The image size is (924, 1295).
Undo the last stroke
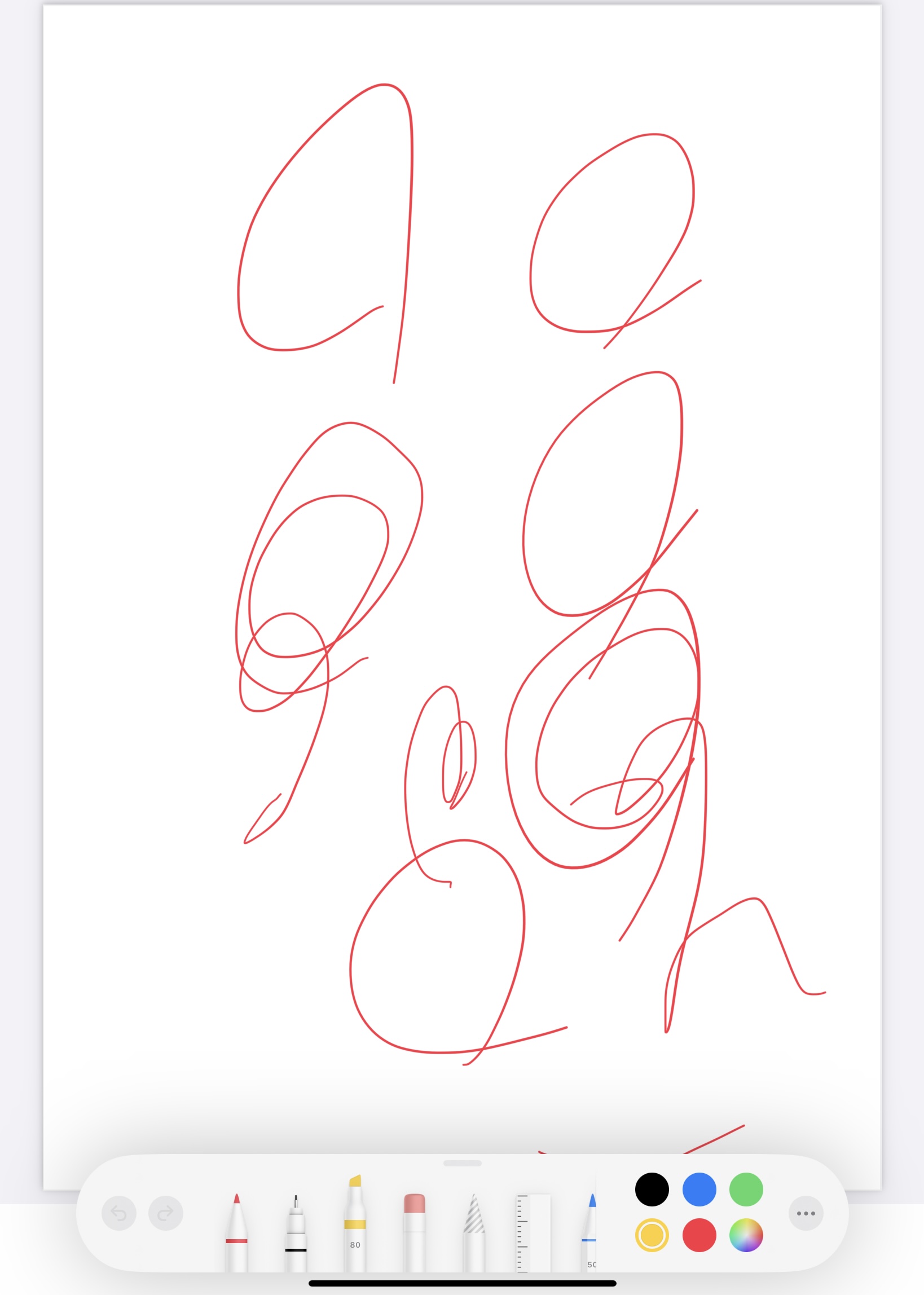pos(119,1213)
